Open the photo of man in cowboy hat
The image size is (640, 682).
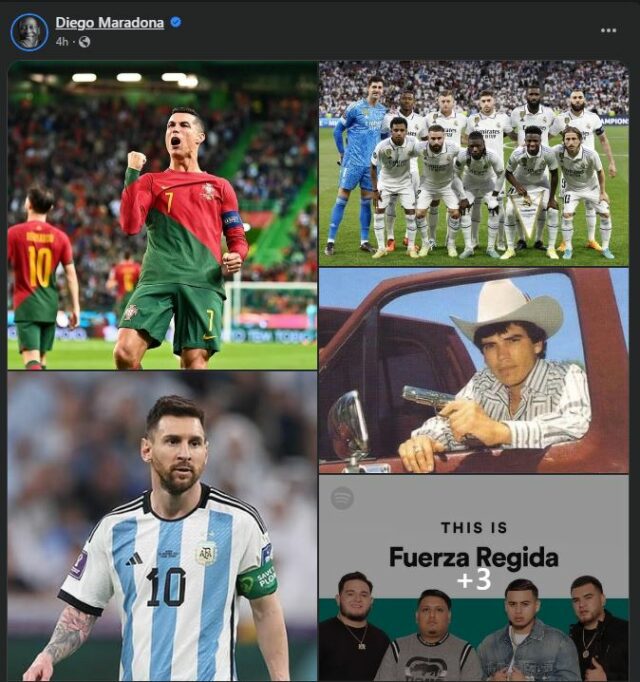click(x=473, y=370)
